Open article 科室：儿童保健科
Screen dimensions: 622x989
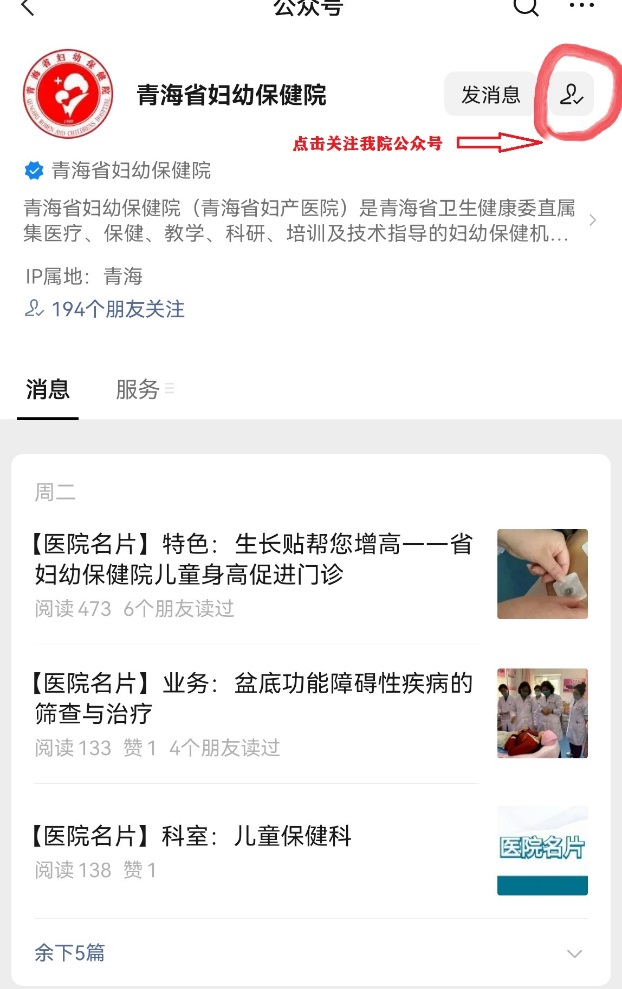click(x=192, y=836)
